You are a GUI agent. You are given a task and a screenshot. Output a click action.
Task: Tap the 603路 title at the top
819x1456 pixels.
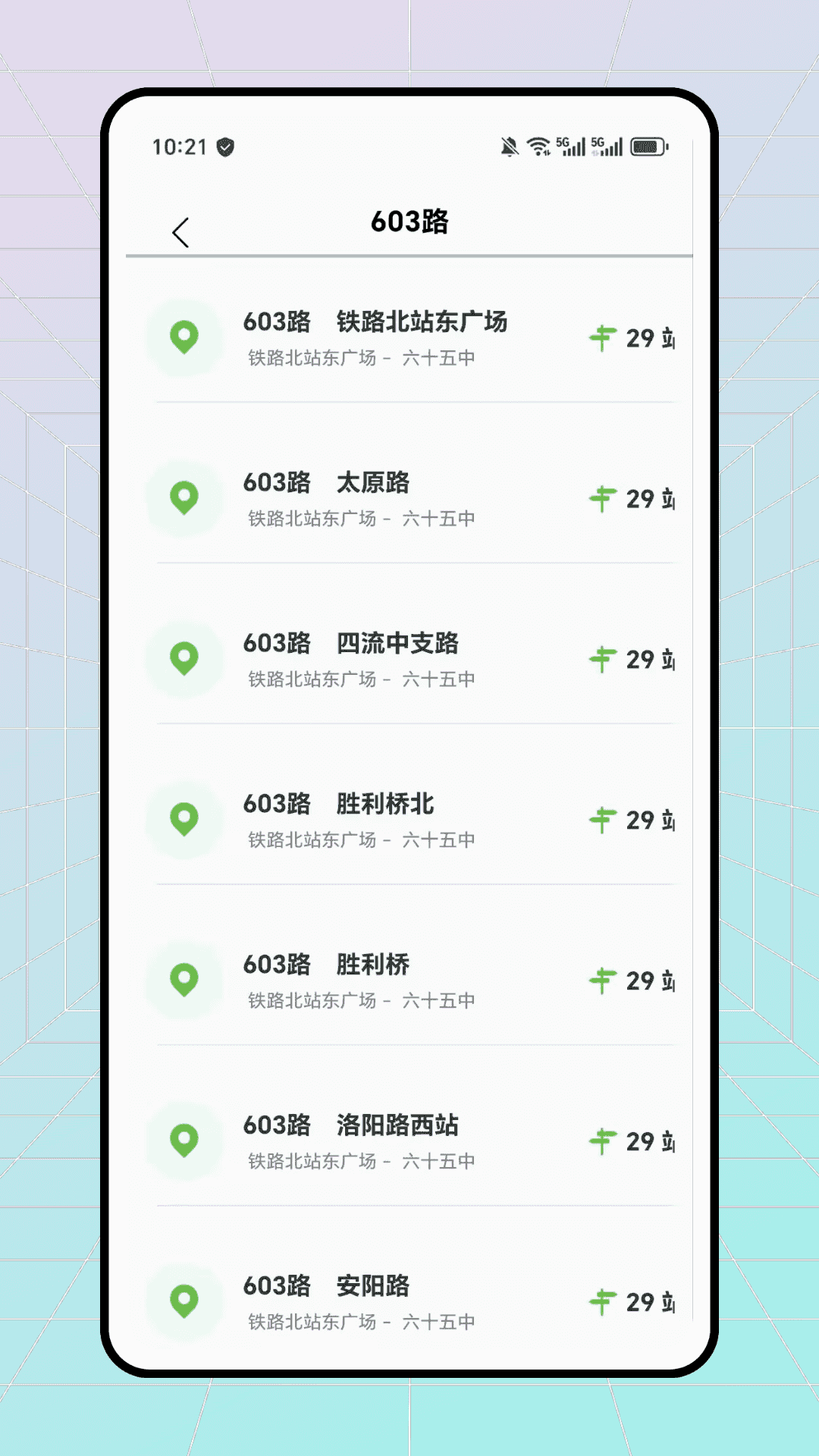pyautogui.click(x=409, y=222)
